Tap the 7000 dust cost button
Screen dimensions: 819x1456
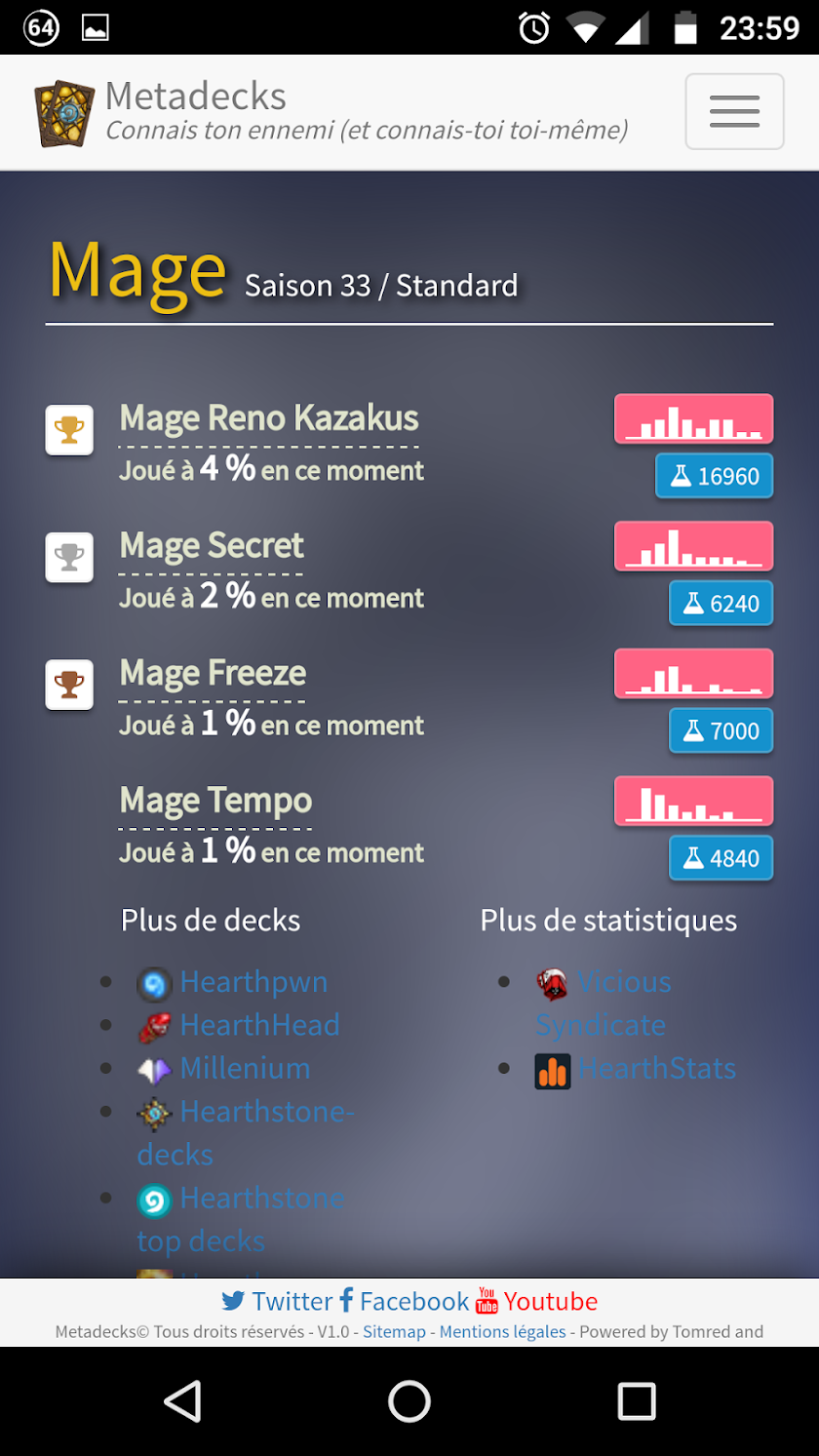click(721, 730)
